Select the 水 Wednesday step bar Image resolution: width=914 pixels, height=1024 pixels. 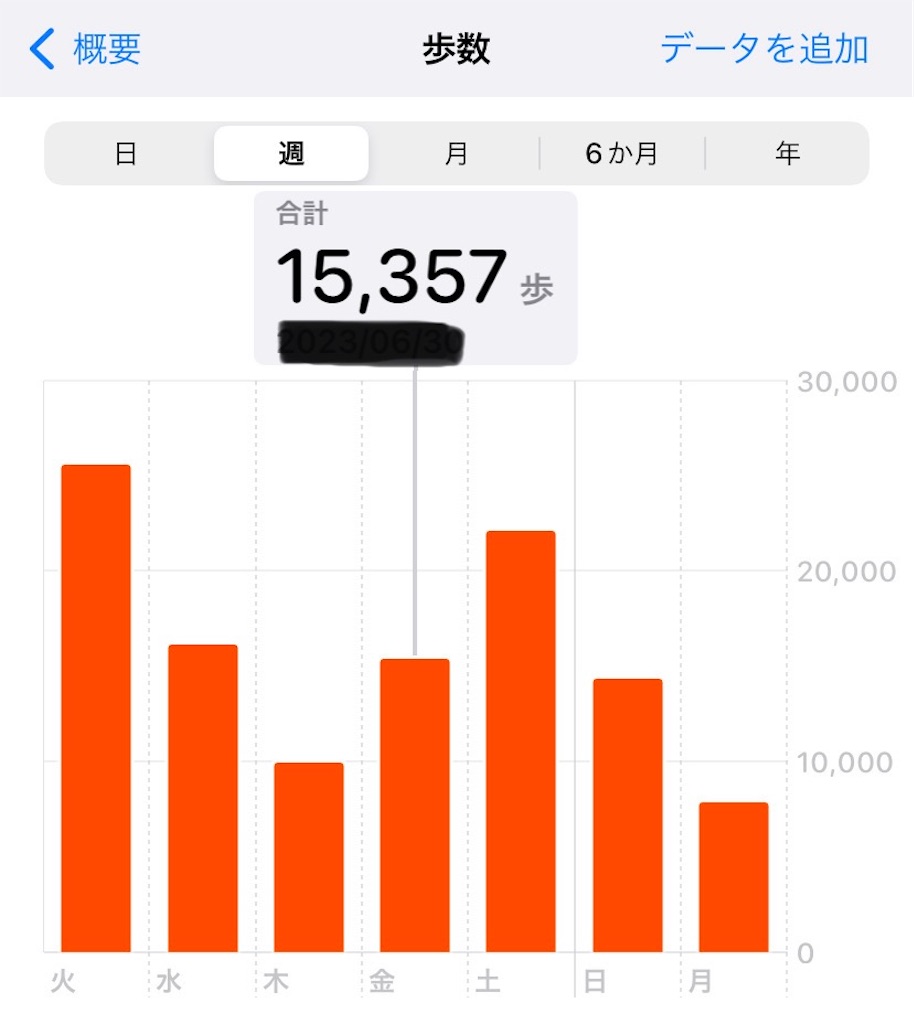tap(203, 798)
